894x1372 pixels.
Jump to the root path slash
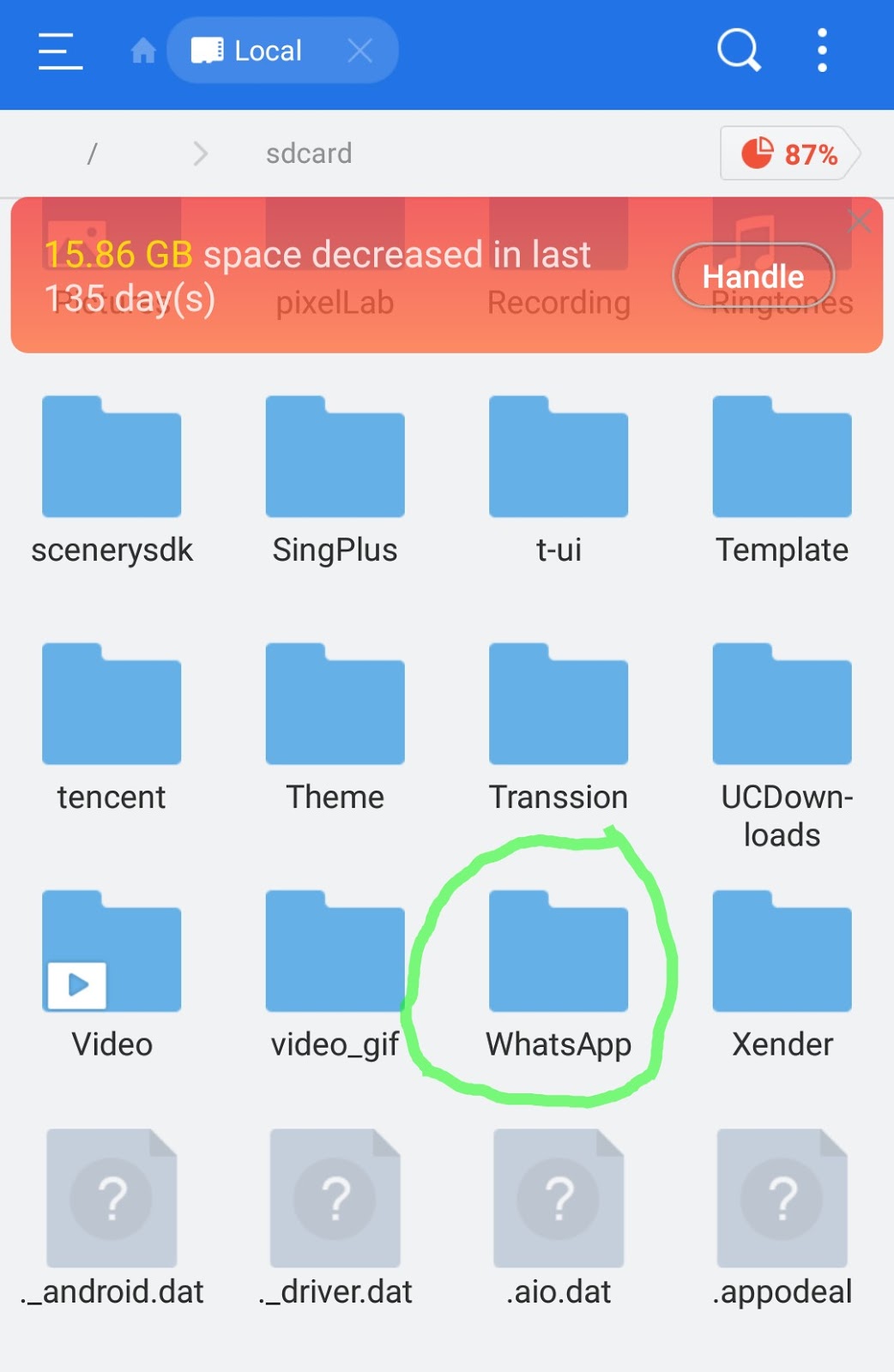click(92, 153)
